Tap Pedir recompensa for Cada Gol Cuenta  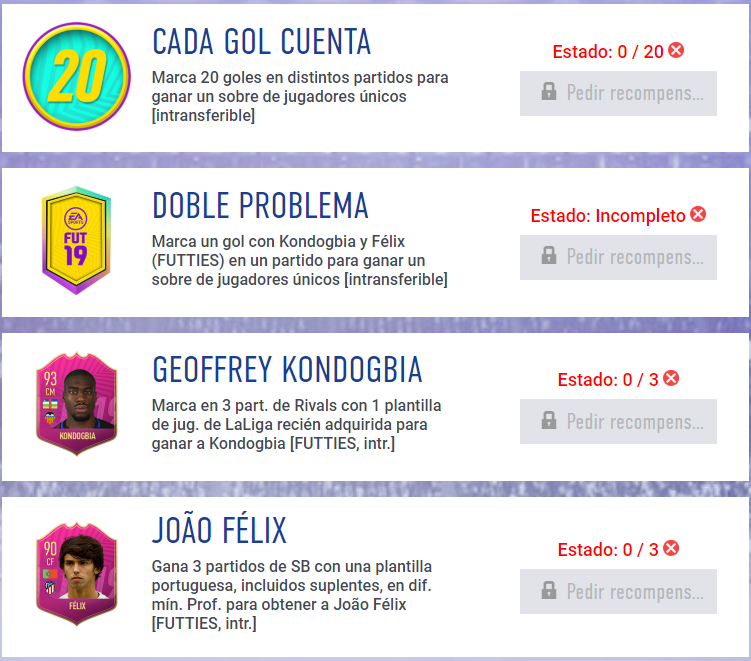618,93
